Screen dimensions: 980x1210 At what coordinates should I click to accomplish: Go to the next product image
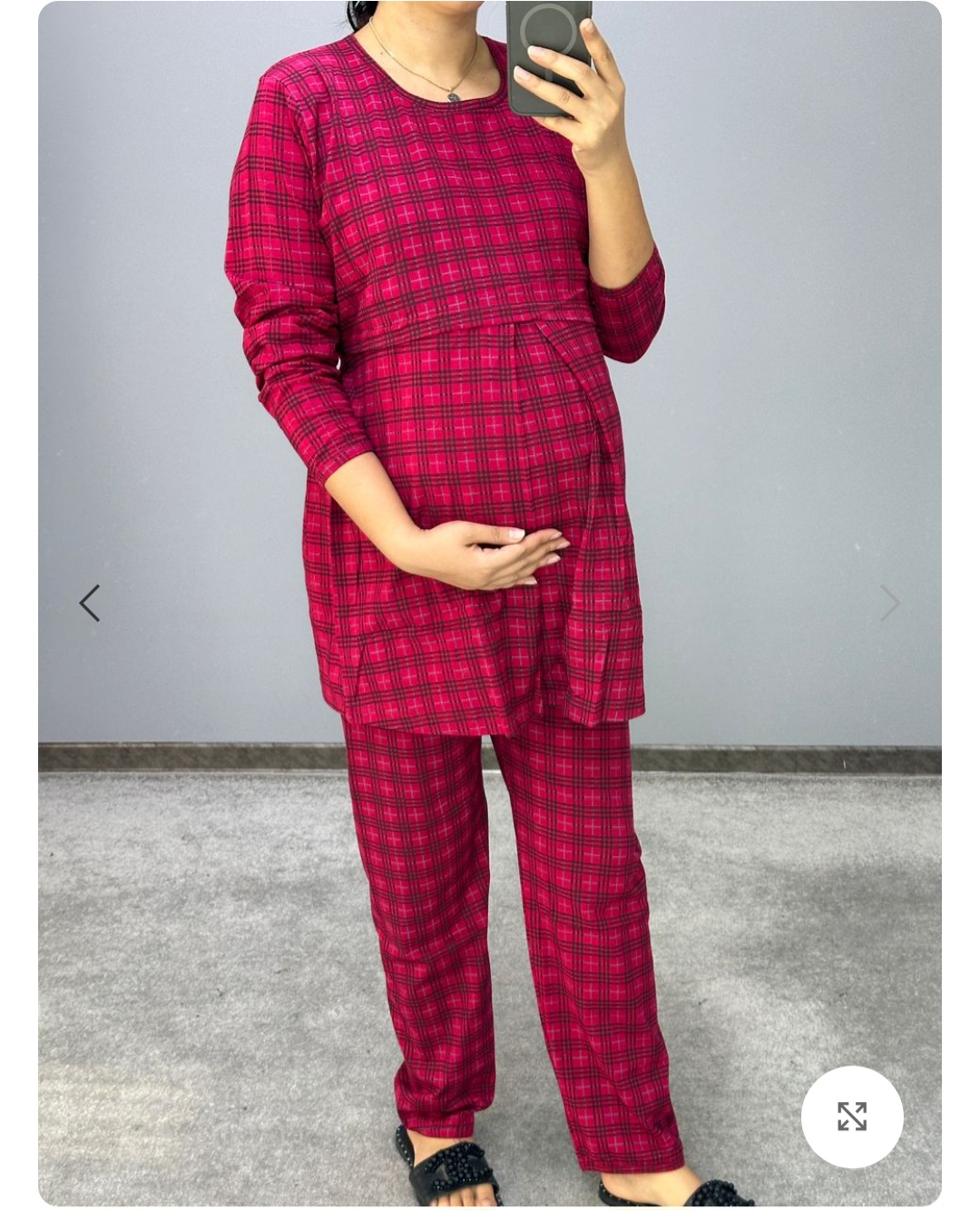[x=890, y=604]
